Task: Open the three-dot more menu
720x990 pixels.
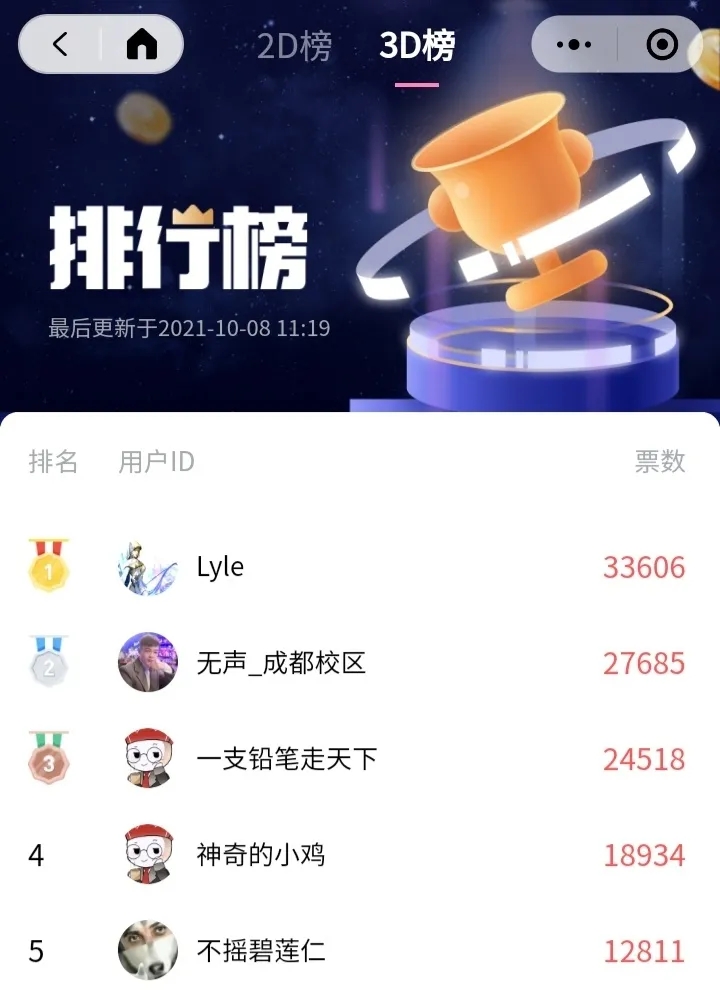Action: point(574,45)
